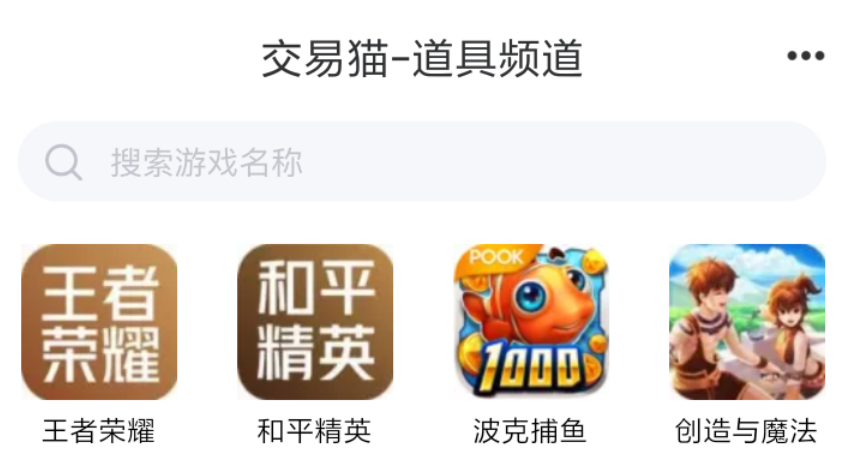Open the 波克捕鱼 game tile
Image resolution: width=845 pixels, height=456 pixels.
tap(531, 322)
